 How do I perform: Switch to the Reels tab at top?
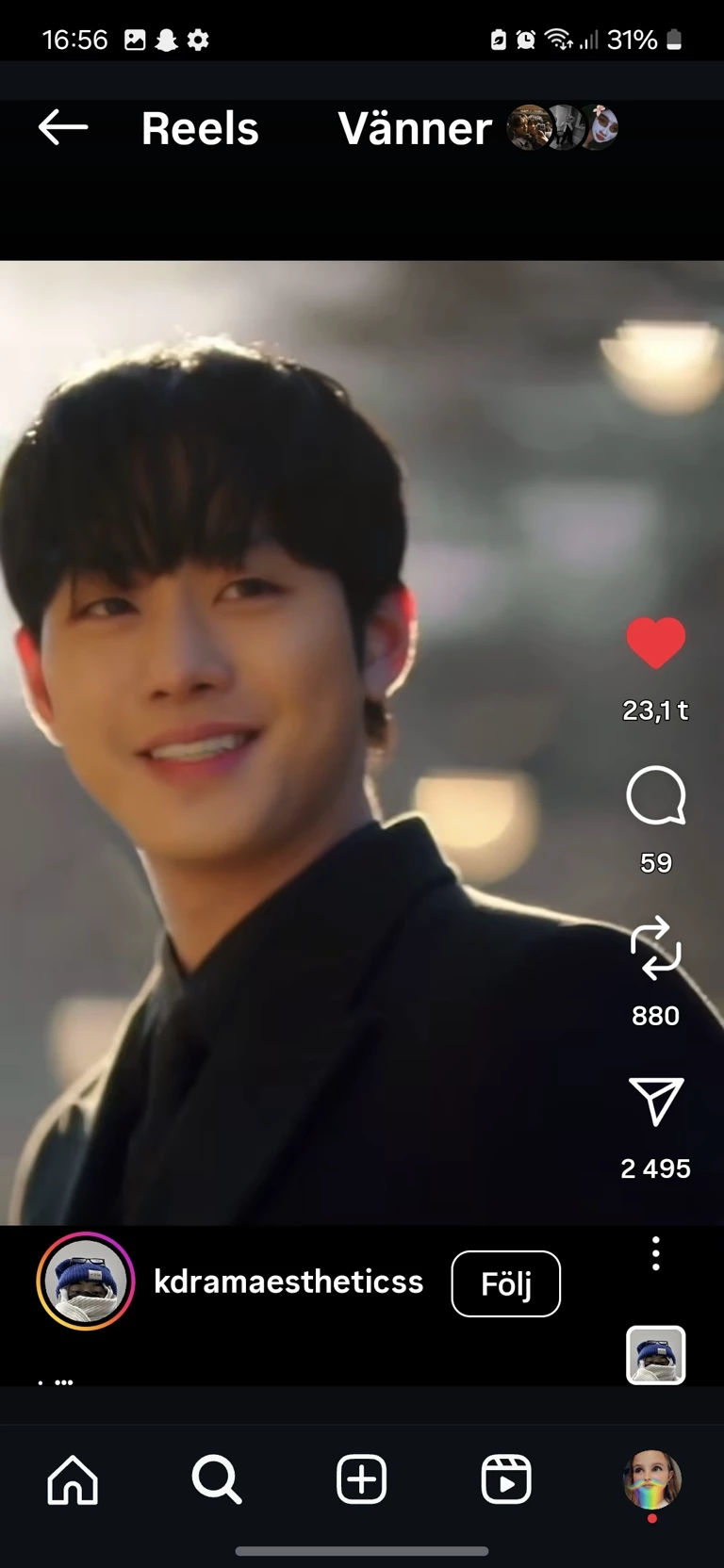pos(200,128)
